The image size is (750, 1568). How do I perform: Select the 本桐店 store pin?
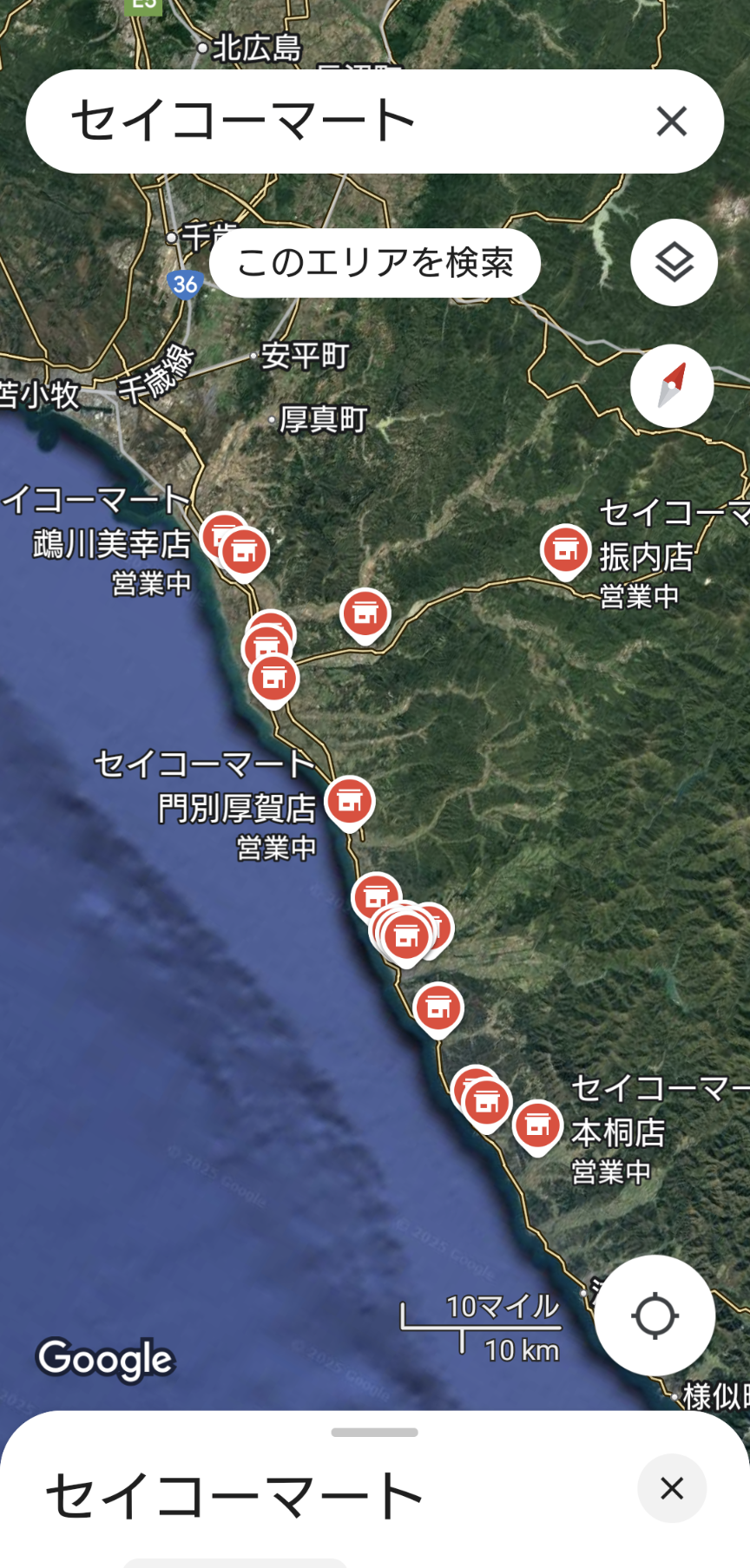537,1125
